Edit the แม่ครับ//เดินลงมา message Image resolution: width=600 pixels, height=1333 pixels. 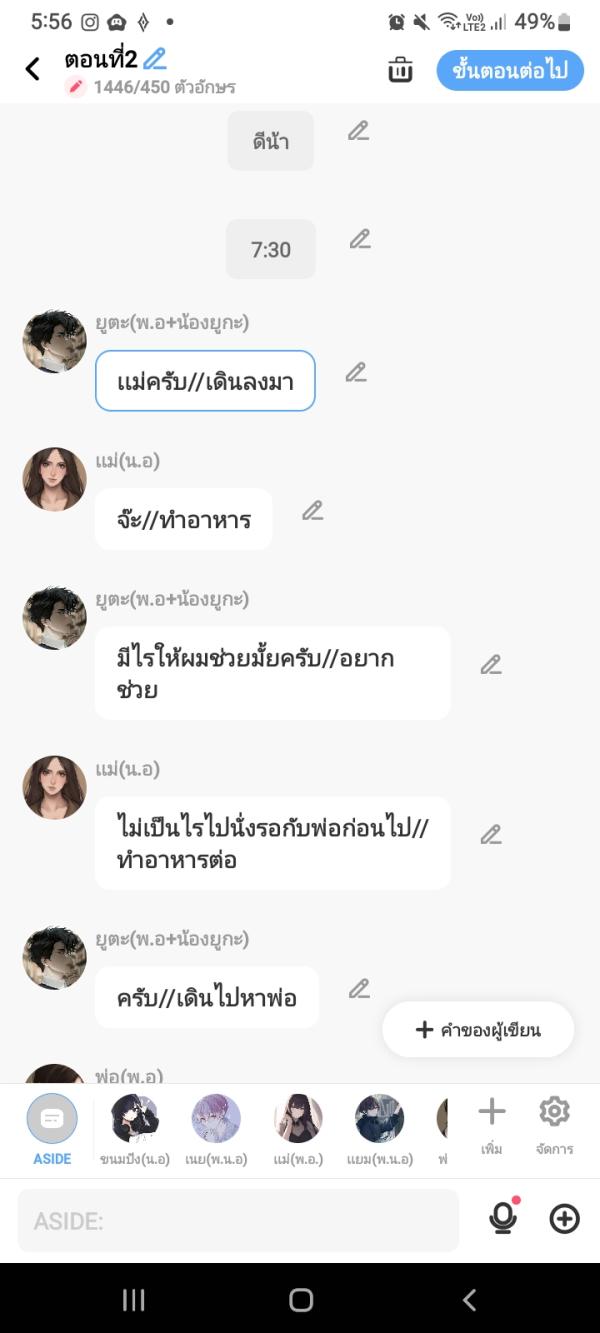(x=356, y=373)
